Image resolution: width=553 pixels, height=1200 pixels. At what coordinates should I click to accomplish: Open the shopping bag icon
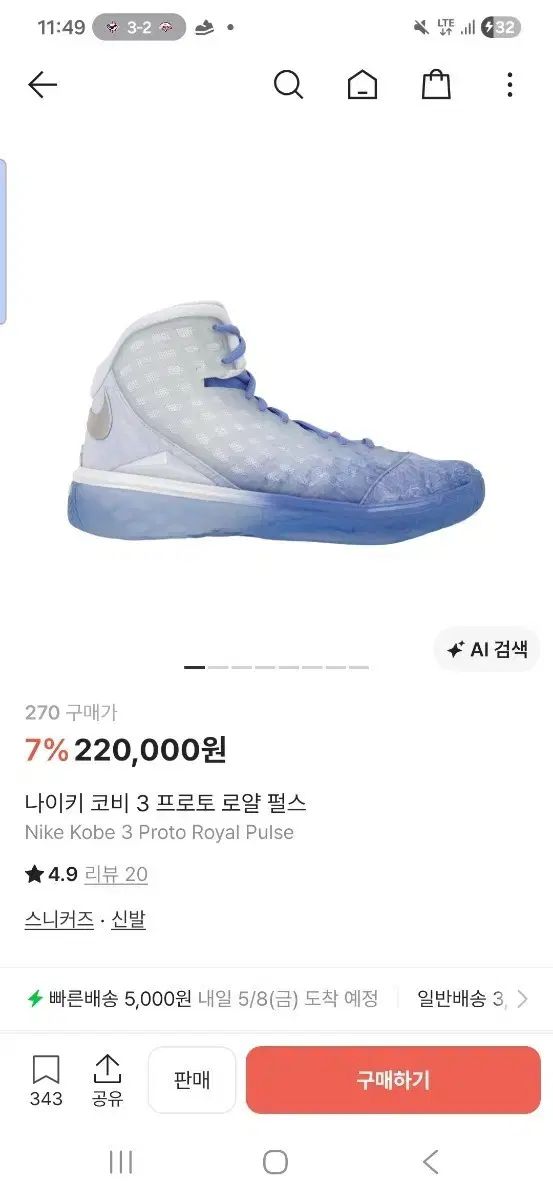click(436, 86)
